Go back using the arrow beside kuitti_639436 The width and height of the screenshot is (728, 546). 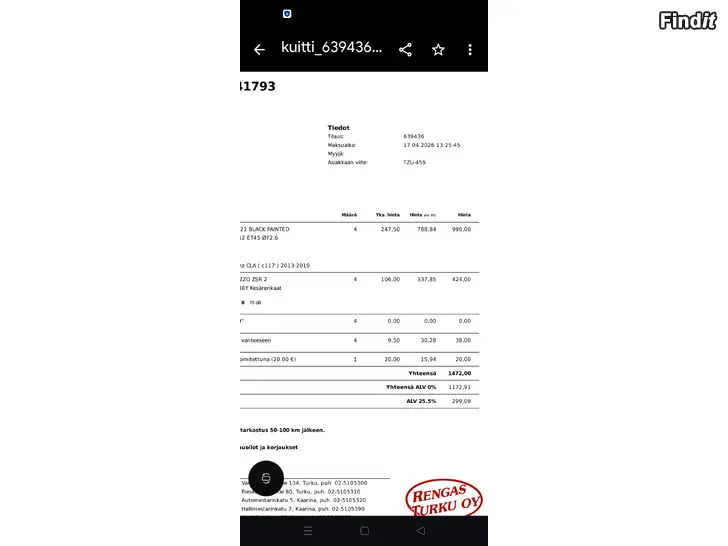point(259,50)
